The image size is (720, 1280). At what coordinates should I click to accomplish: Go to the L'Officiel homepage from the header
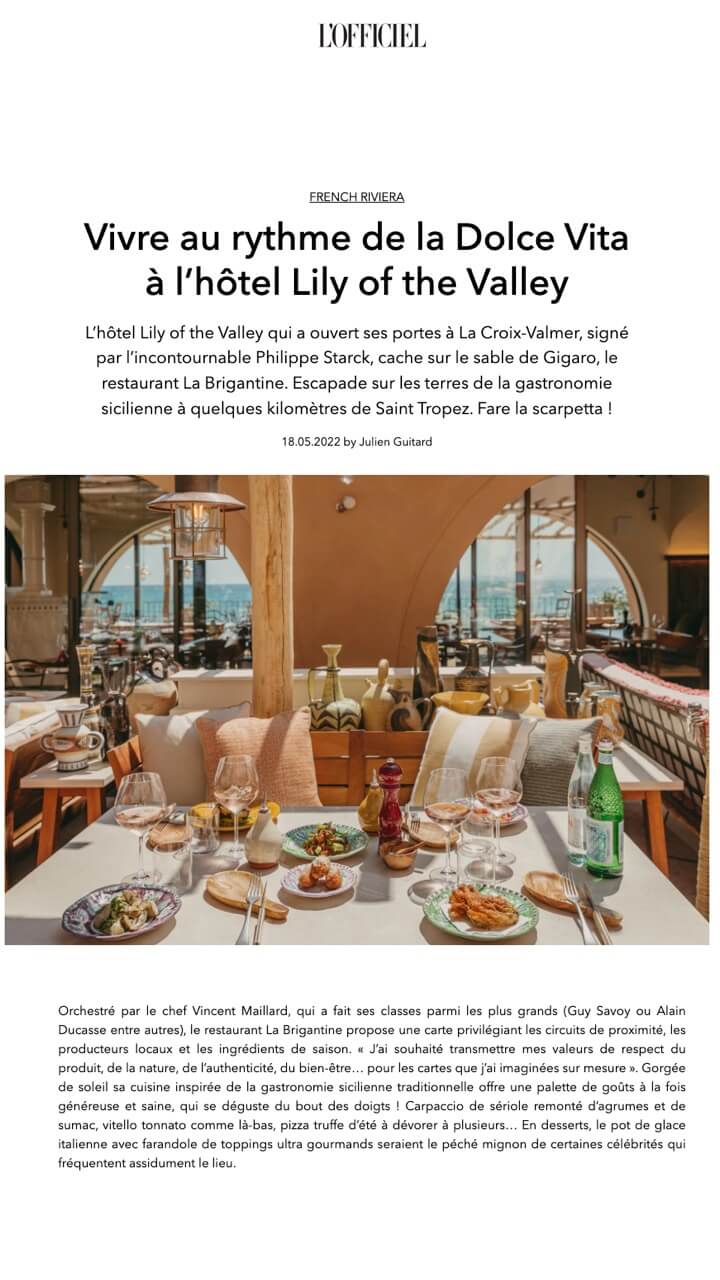click(x=372, y=36)
